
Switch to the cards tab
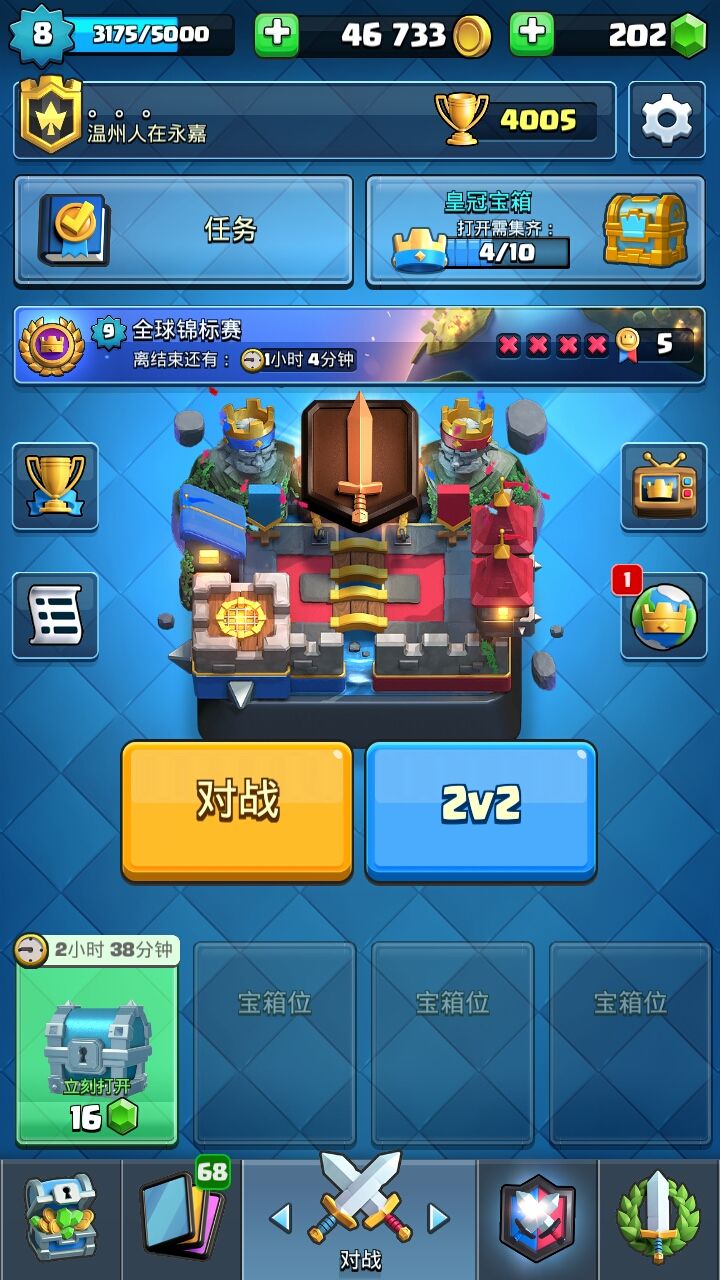[x=182, y=1218]
